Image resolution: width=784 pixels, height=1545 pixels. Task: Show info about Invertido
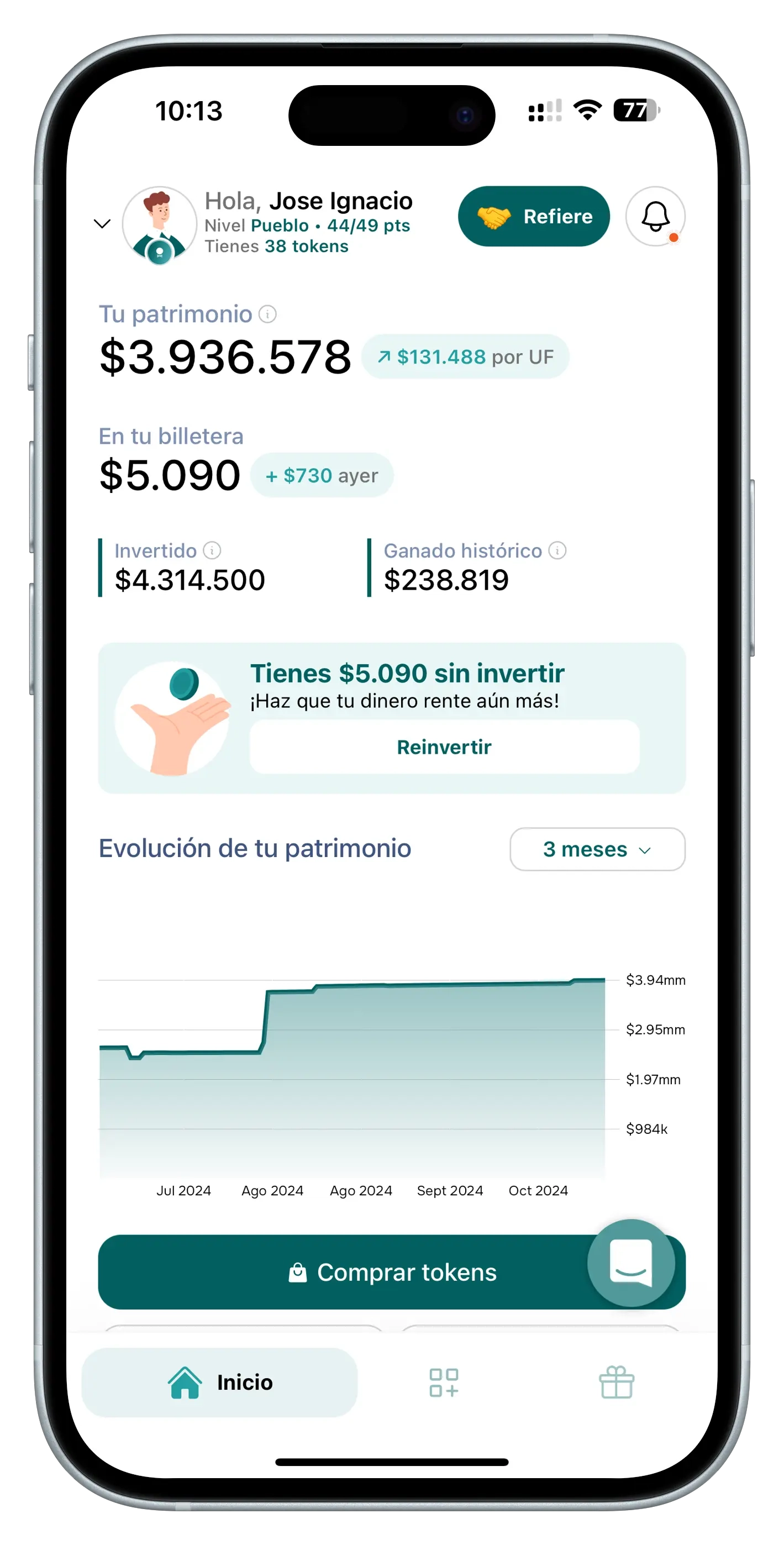point(212,550)
